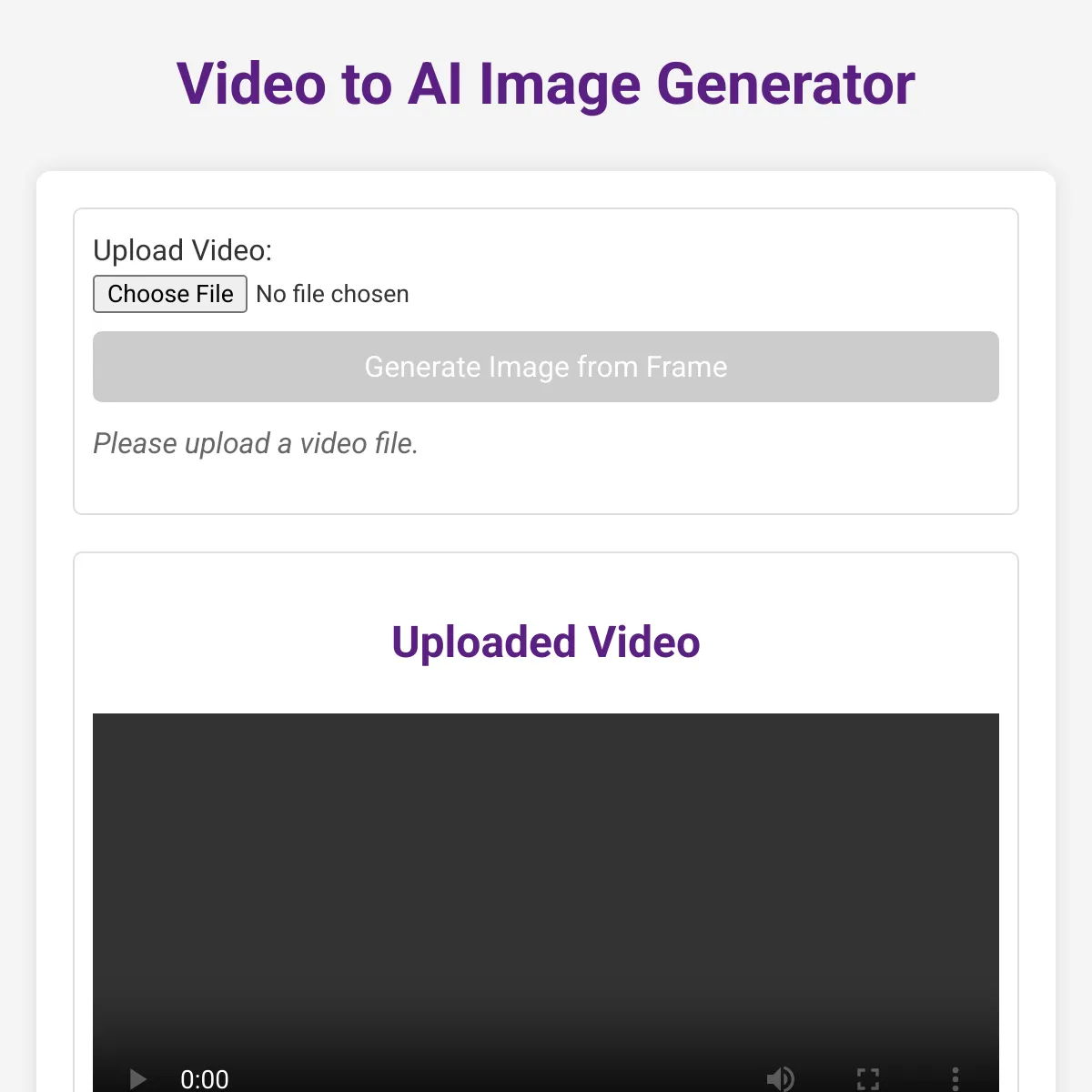Enter fullscreen video mode
1092x1092 pixels.
868,1079
